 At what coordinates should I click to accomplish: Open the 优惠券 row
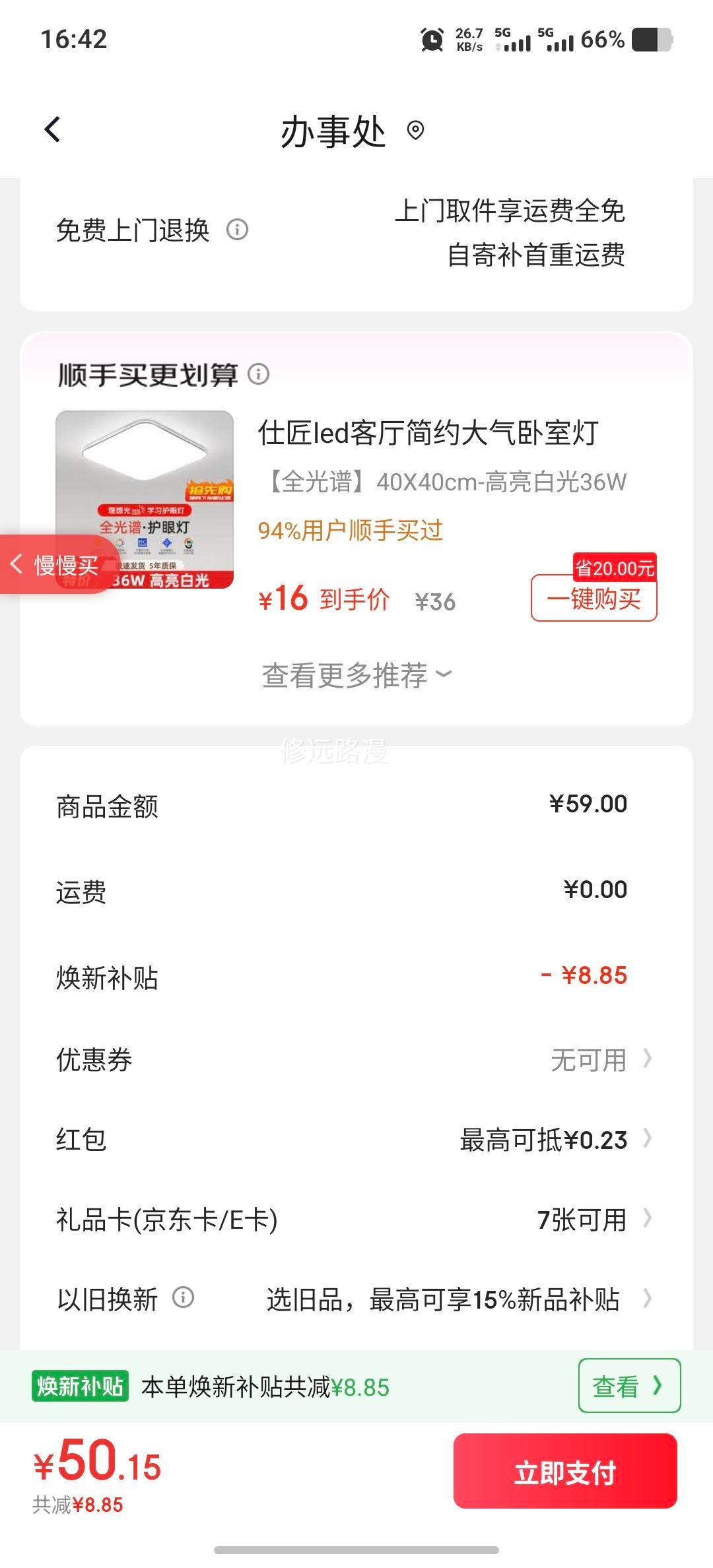click(x=356, y=1060)
